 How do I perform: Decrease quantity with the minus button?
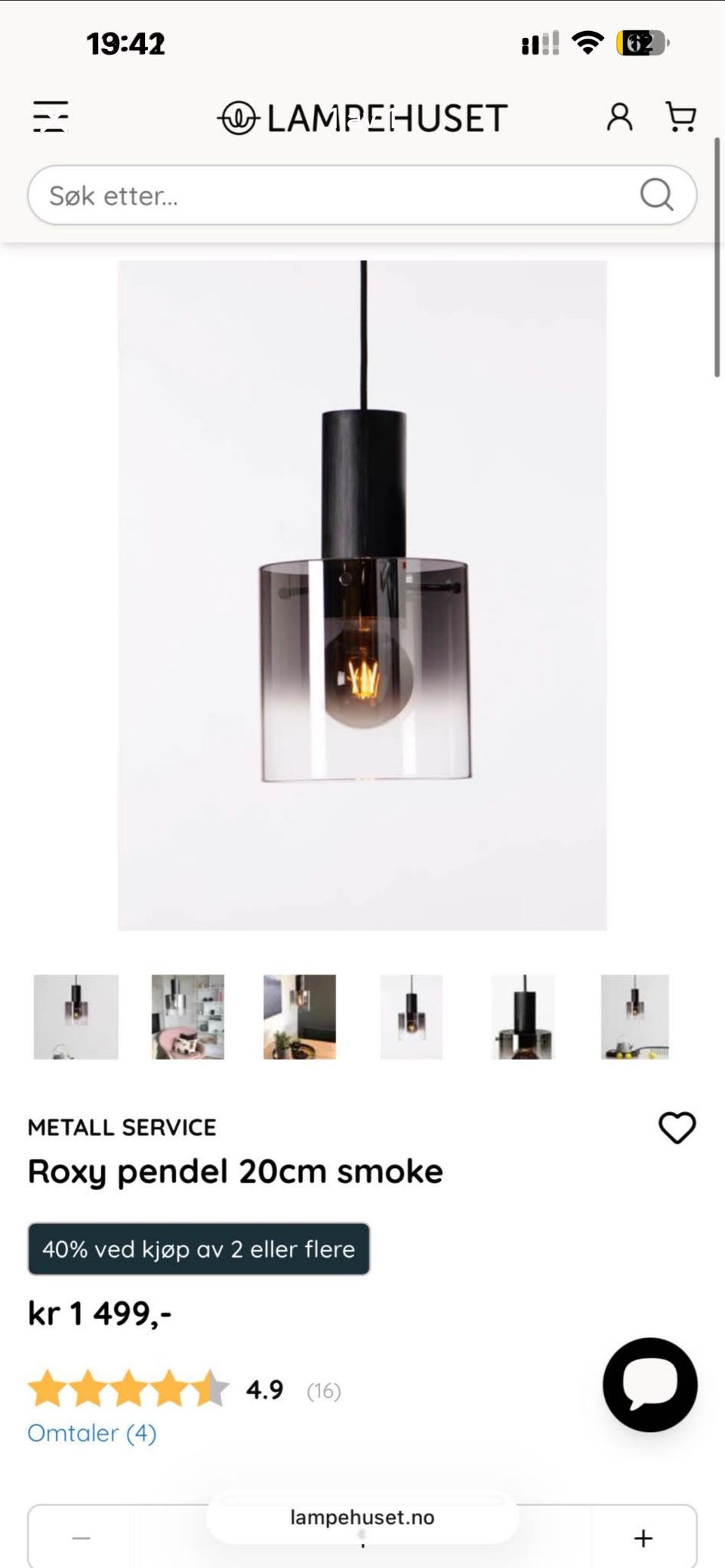point(82,1538)
